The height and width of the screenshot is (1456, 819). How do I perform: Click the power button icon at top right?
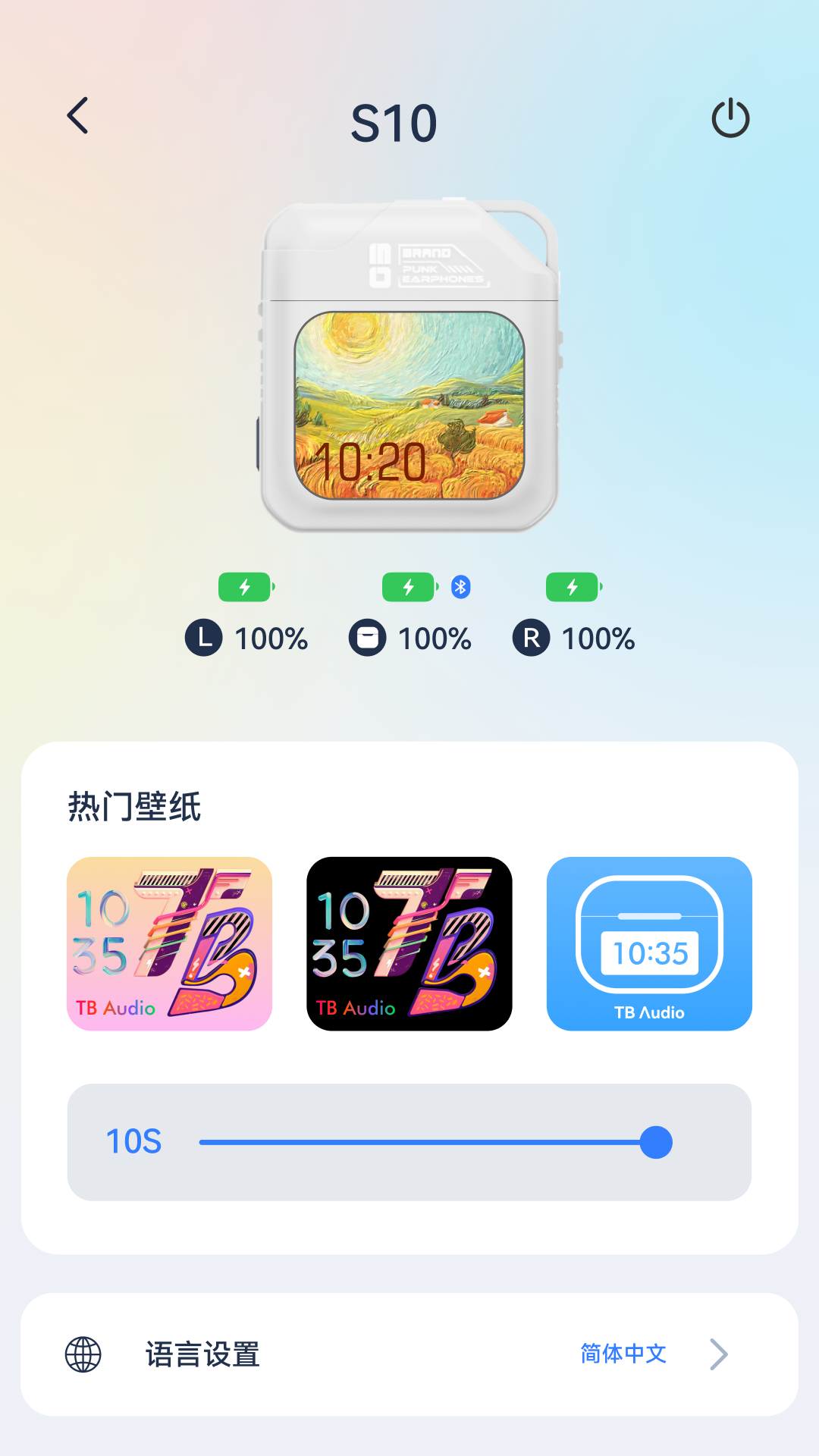pyautogui.click(x=730, y=118)
